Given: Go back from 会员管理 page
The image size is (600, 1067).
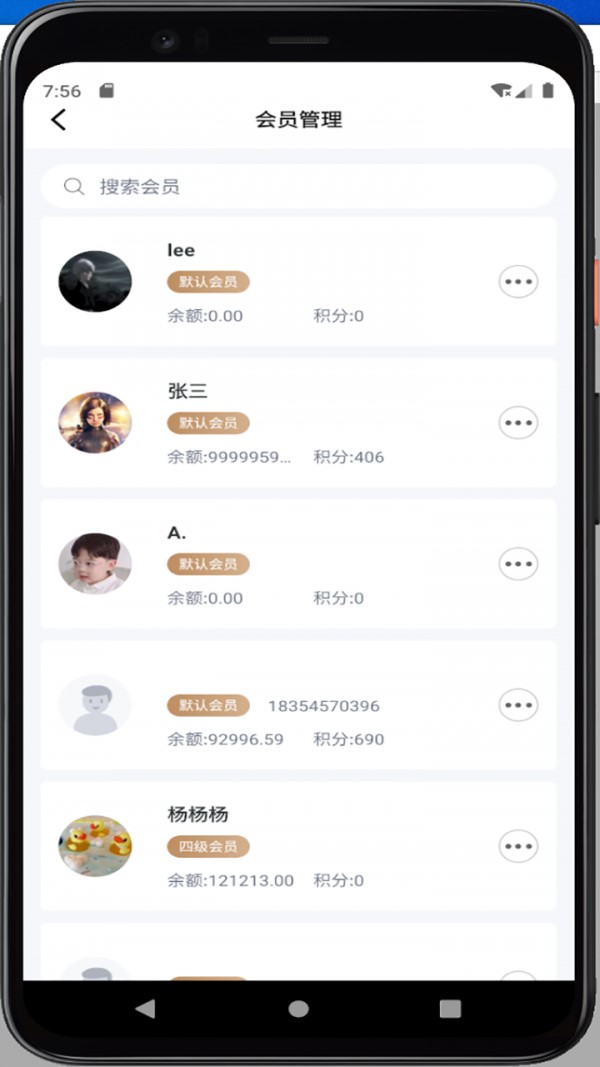Looking at the screenshot, I should [59, 120].
